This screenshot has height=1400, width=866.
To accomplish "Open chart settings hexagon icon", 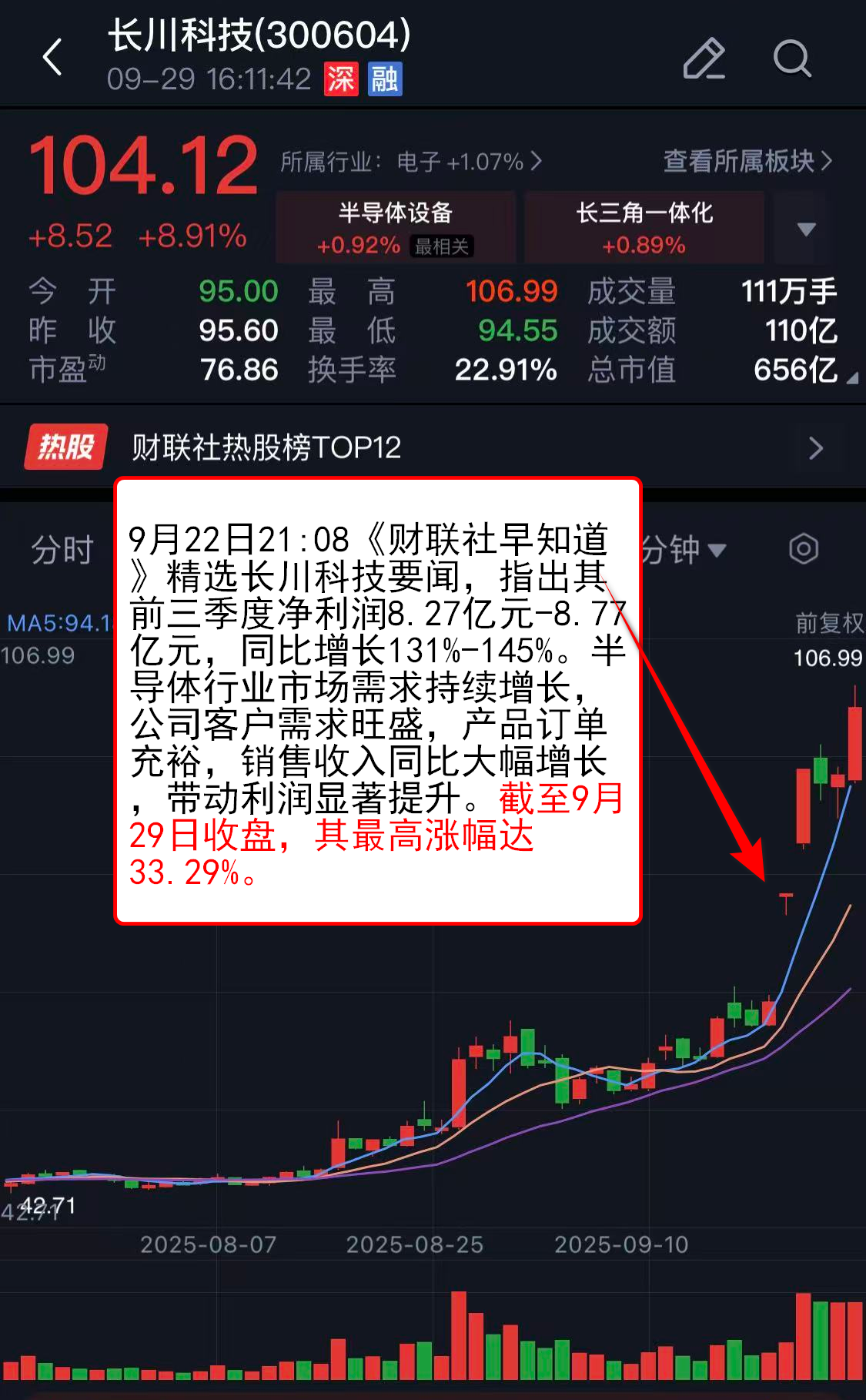I will click(804, 549).
